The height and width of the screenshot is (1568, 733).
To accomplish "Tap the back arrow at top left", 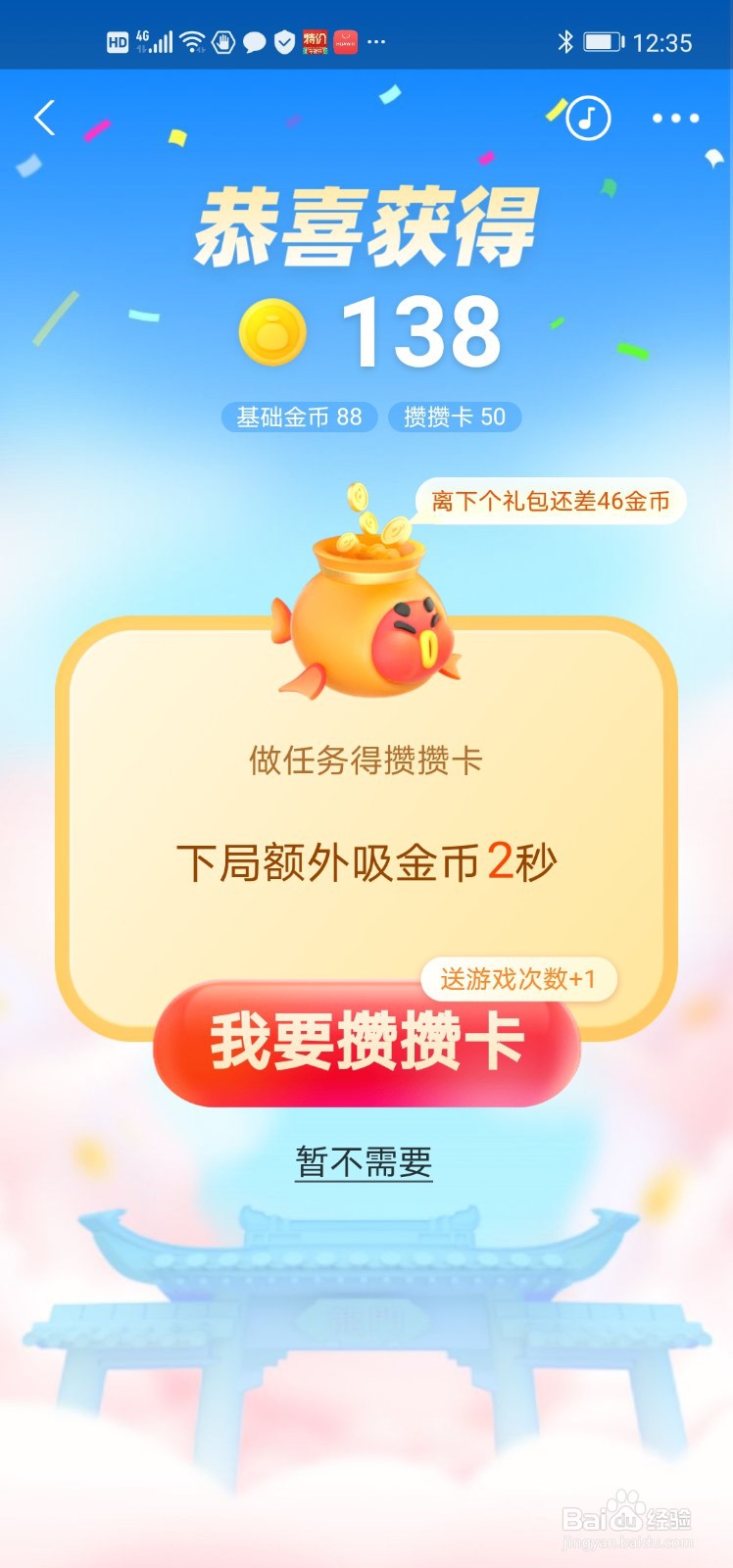I will point(43,117).
